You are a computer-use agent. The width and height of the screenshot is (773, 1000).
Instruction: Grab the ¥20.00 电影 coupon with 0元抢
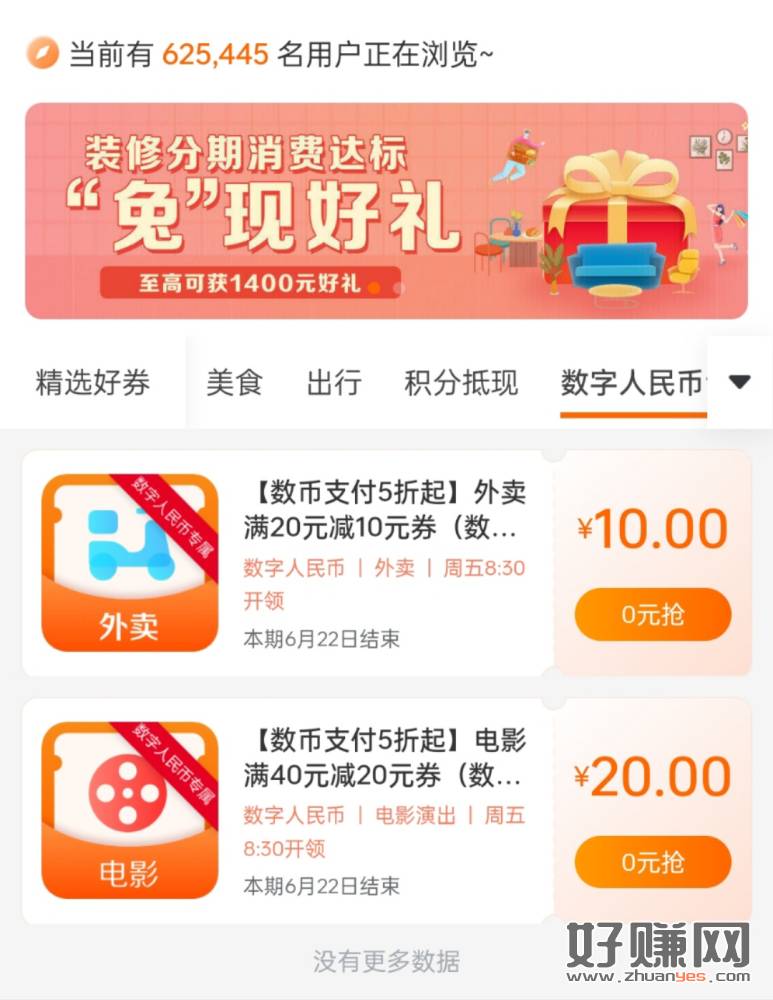coord(652,862)
